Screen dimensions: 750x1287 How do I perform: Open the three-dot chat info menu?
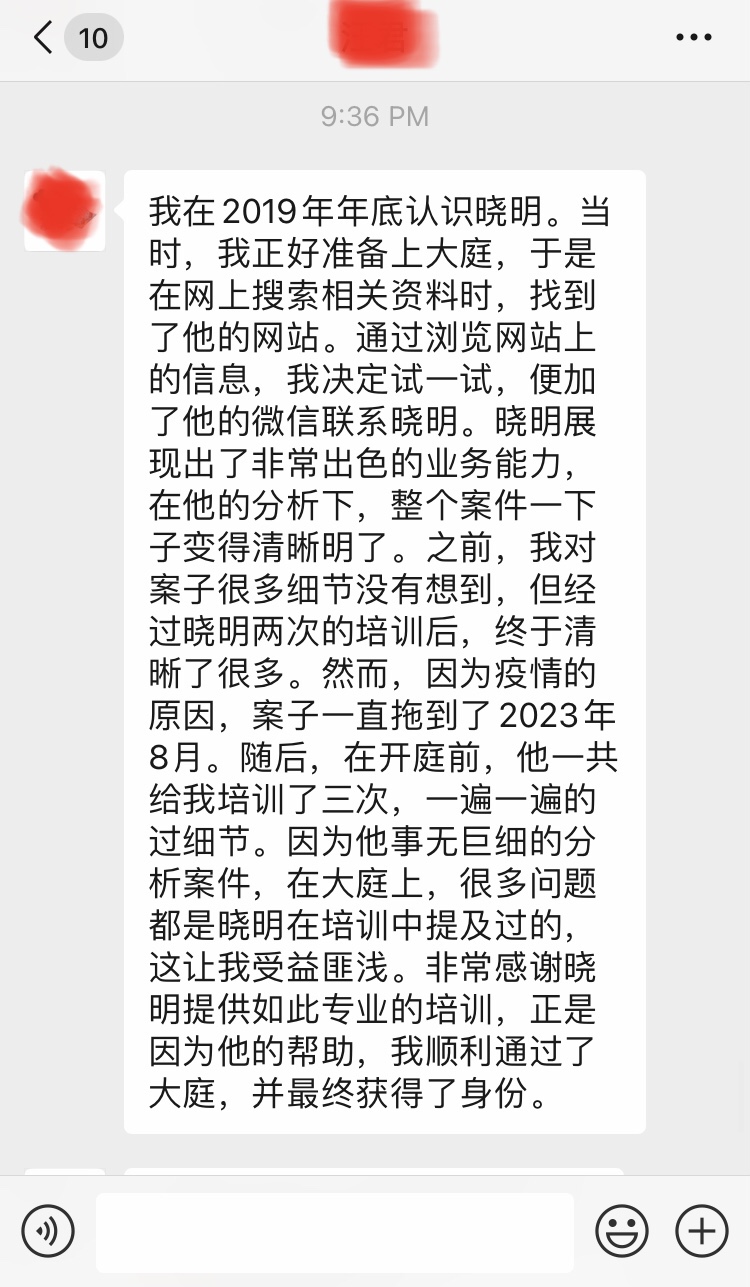point(693,38)
